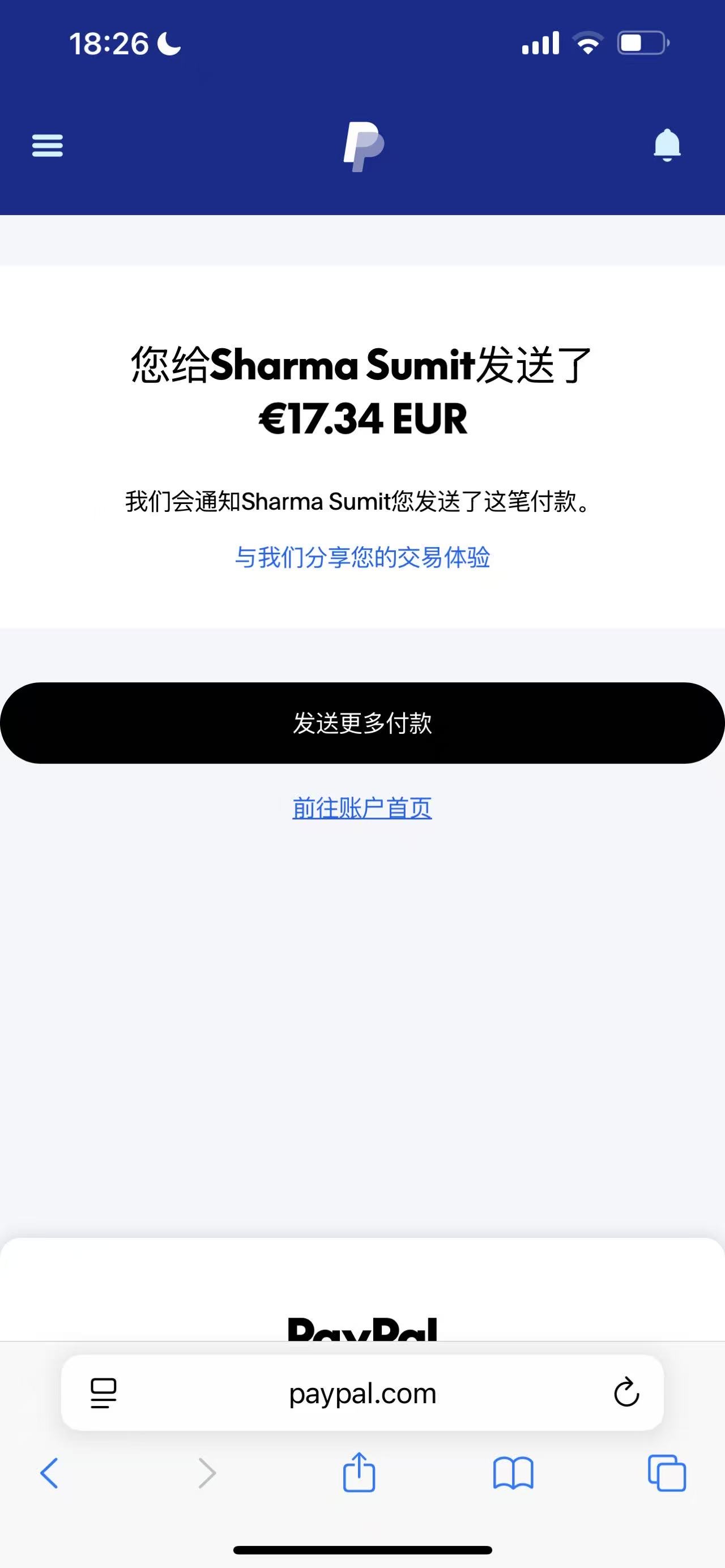Tap the 发送更多付款 button
This screenshot has height=1568, width=725.
tap(362, 723)
